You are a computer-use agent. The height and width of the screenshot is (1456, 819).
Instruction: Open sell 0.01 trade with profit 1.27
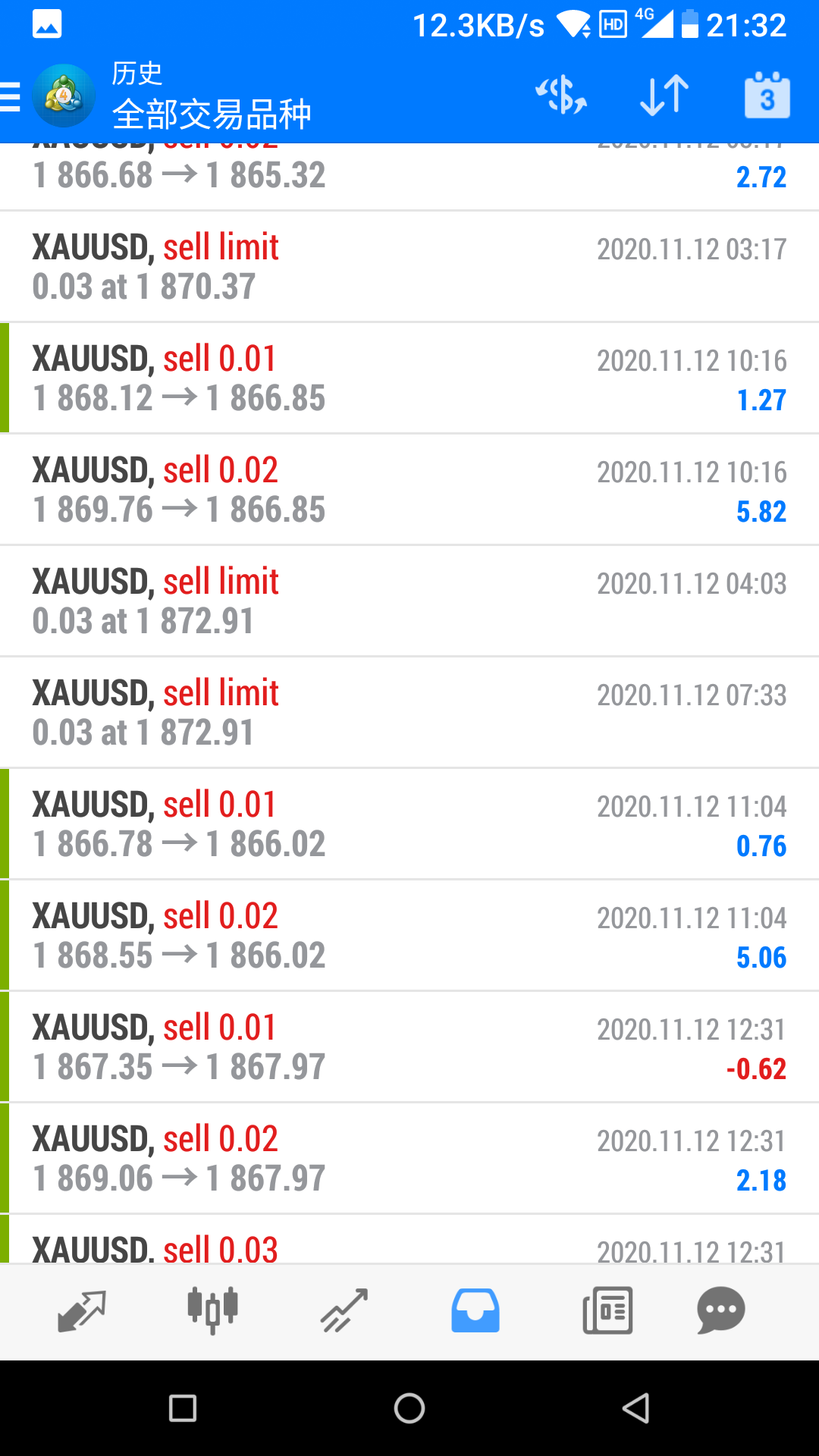409,378
